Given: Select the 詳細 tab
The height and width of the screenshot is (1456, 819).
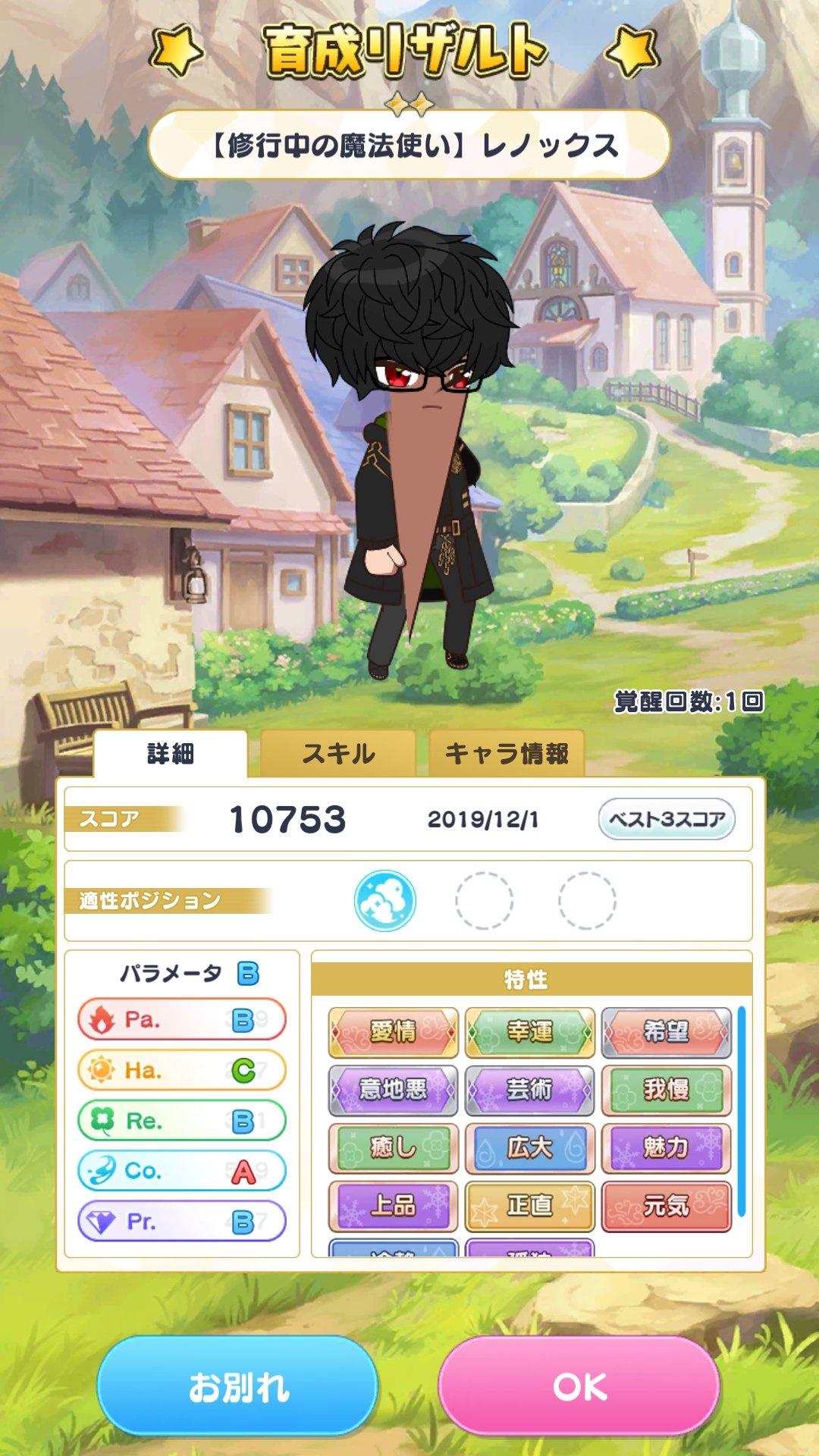Looking at the screenshot, I should pyautogui.click(x=171, y=754).
